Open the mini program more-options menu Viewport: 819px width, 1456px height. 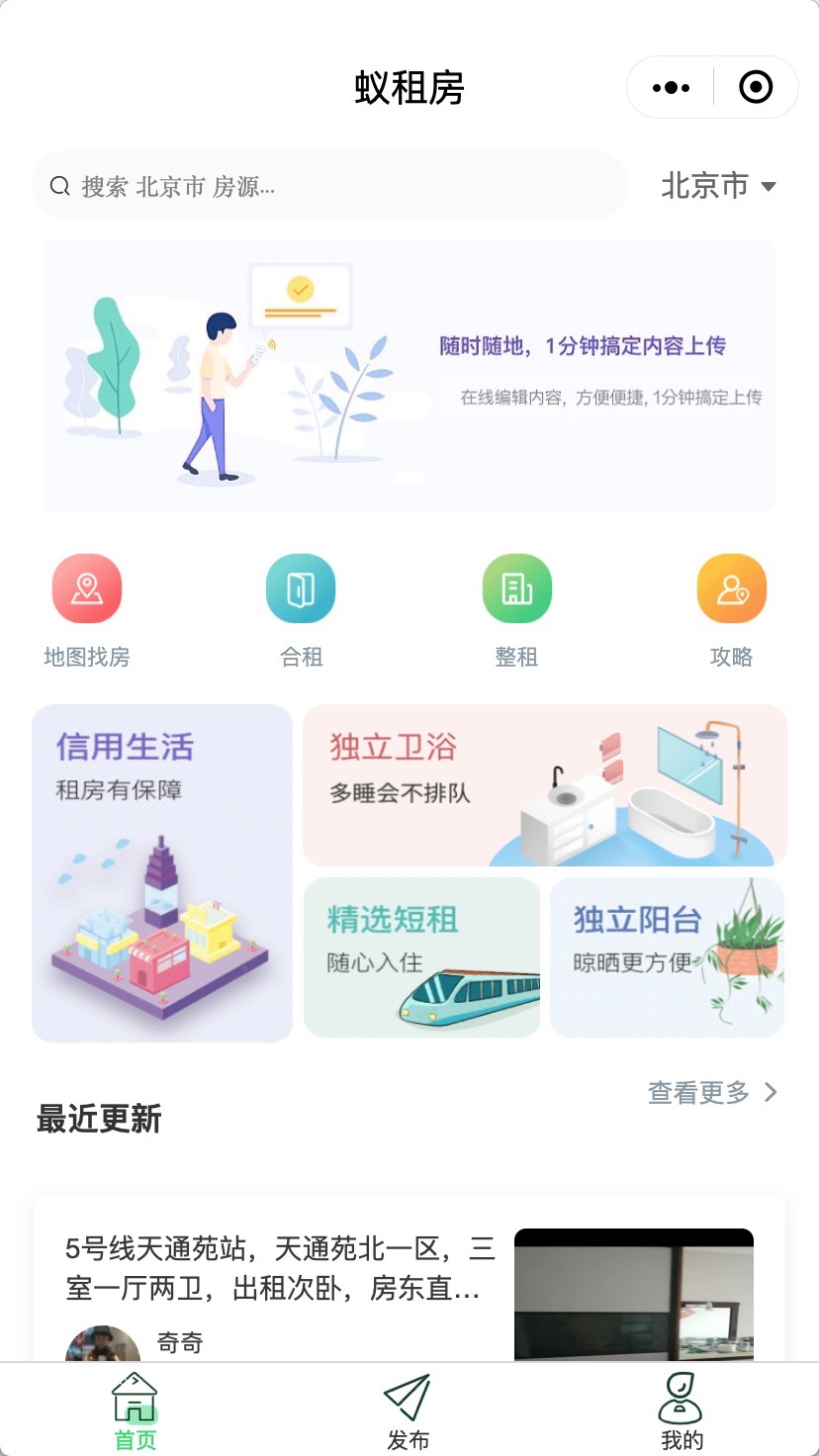click(x=672, y=88)
